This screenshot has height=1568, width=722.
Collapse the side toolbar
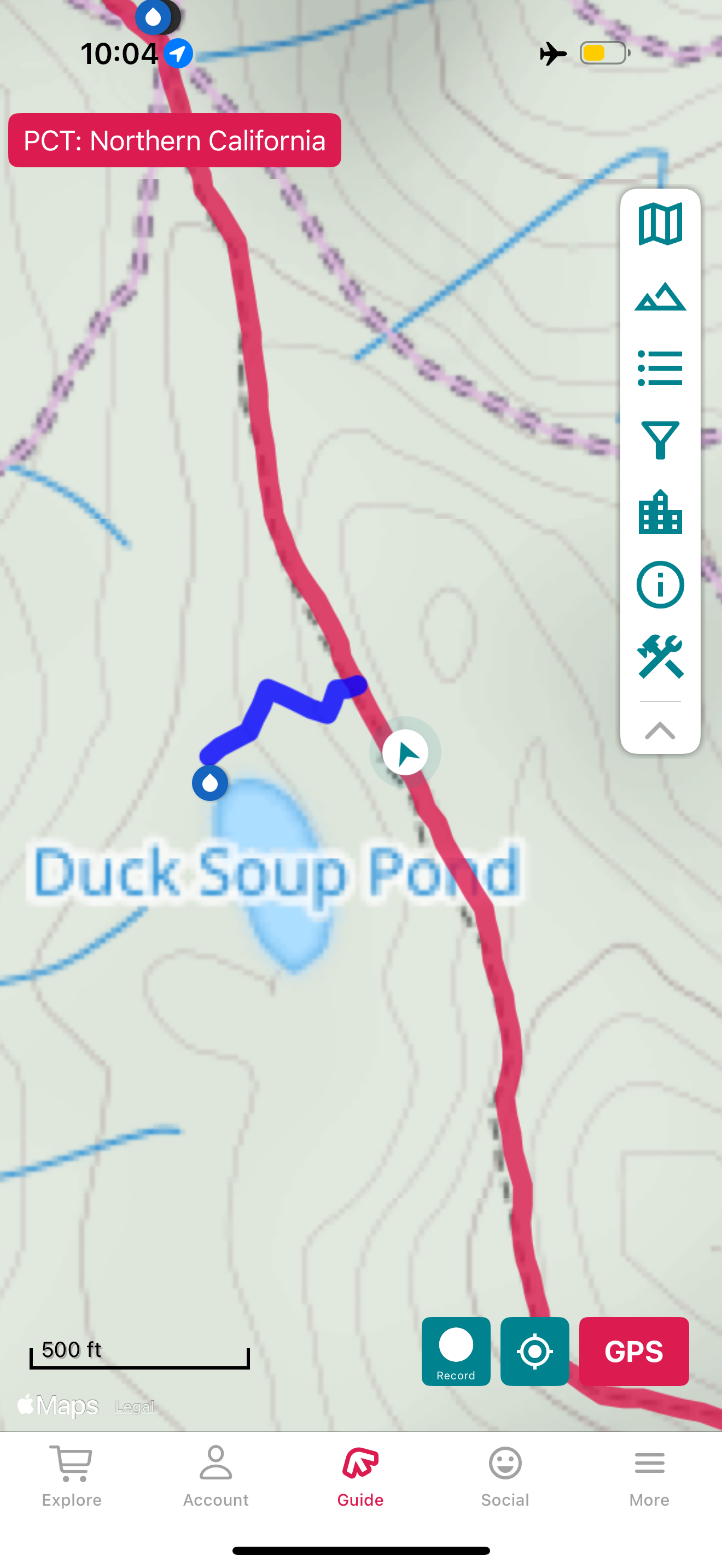[660, 730]
